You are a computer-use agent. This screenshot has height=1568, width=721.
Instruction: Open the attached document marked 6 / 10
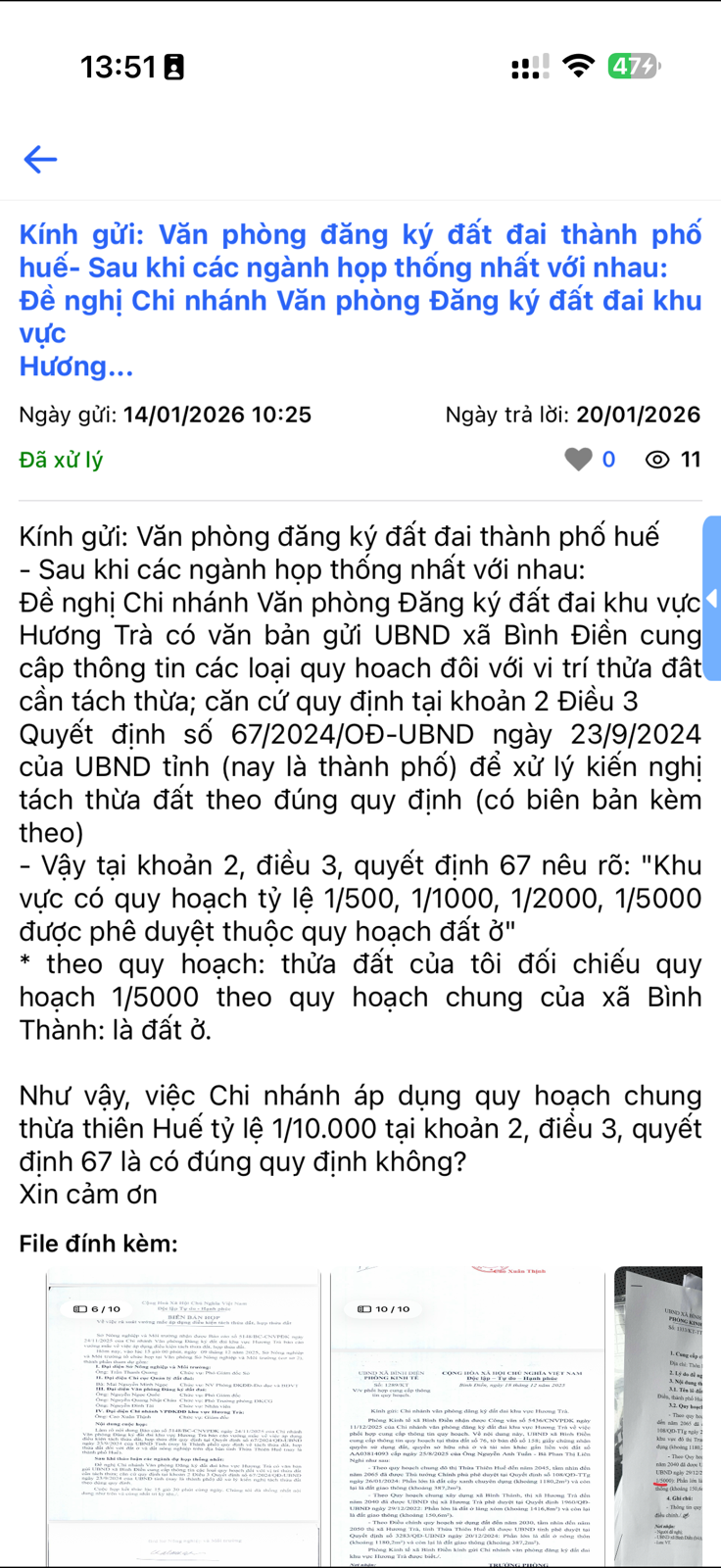tap(183, 1416)
